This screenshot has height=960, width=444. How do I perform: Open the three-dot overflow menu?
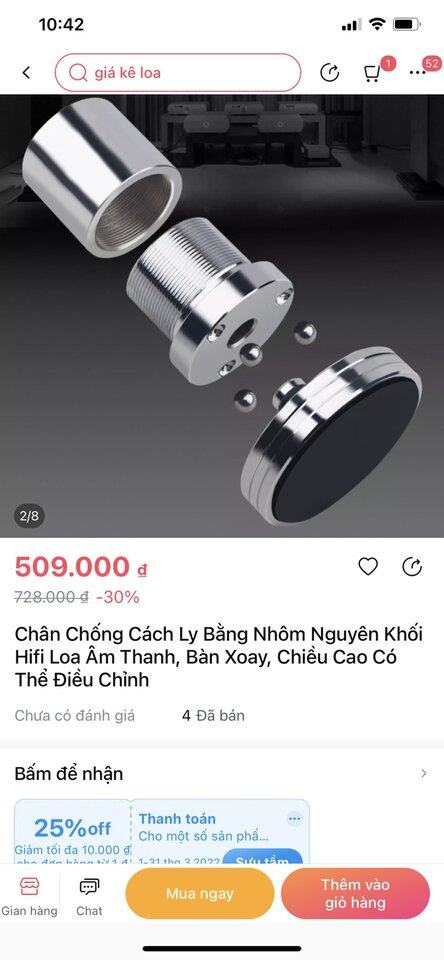[418, 73]
